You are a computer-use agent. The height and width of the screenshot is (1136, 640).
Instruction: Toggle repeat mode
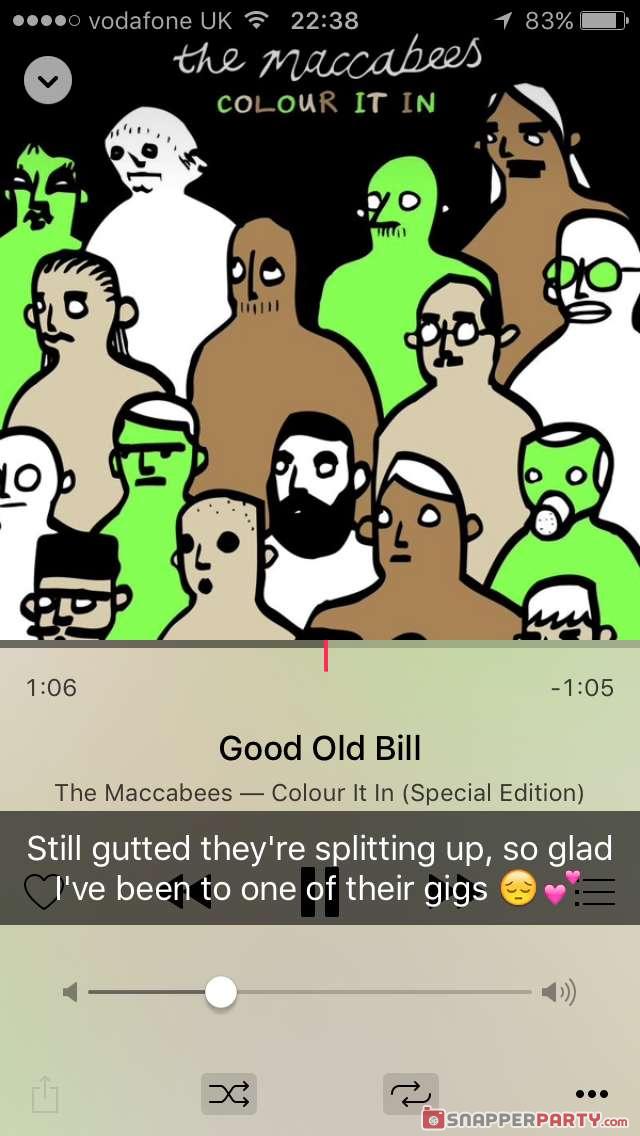coord(410,1095)
